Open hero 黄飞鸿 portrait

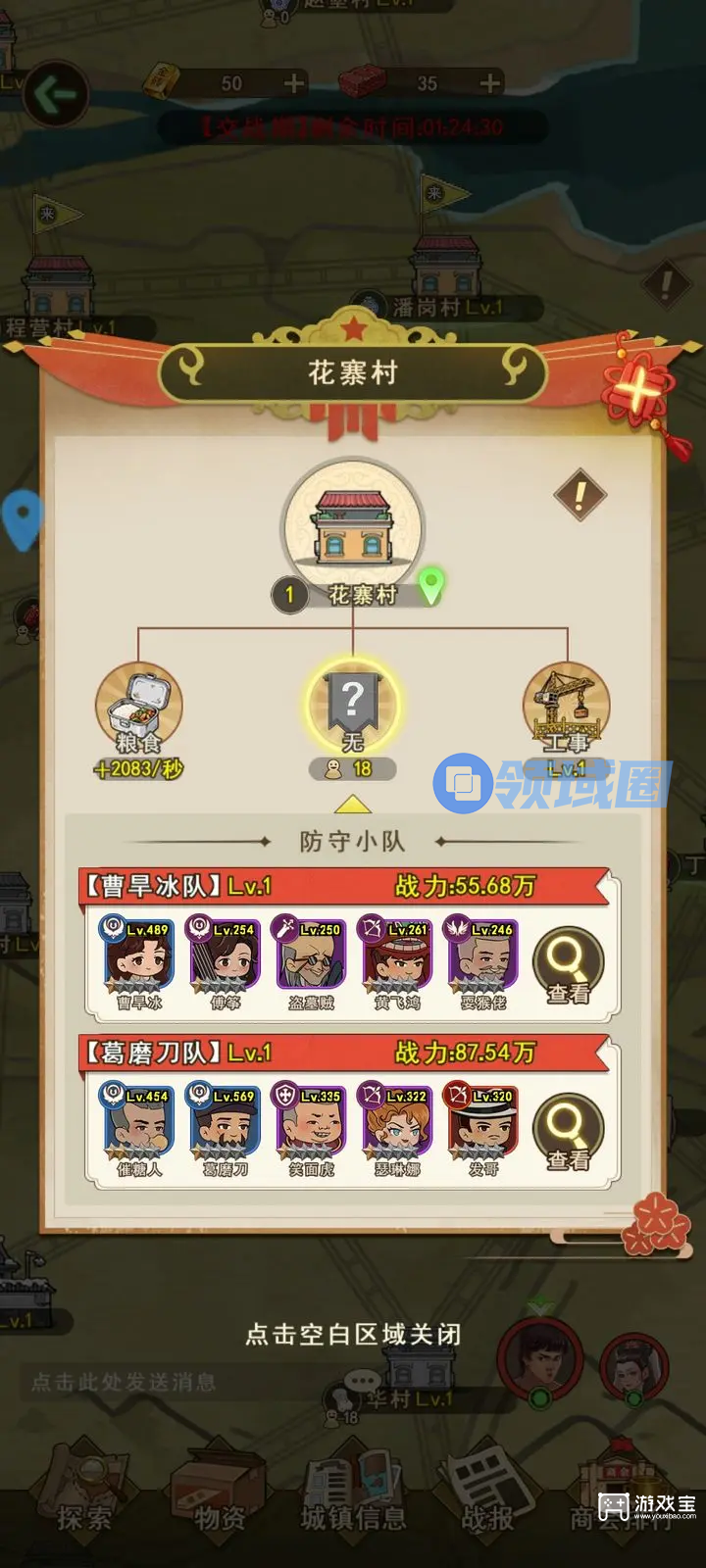pyautogui.click(x=397, y=955)
